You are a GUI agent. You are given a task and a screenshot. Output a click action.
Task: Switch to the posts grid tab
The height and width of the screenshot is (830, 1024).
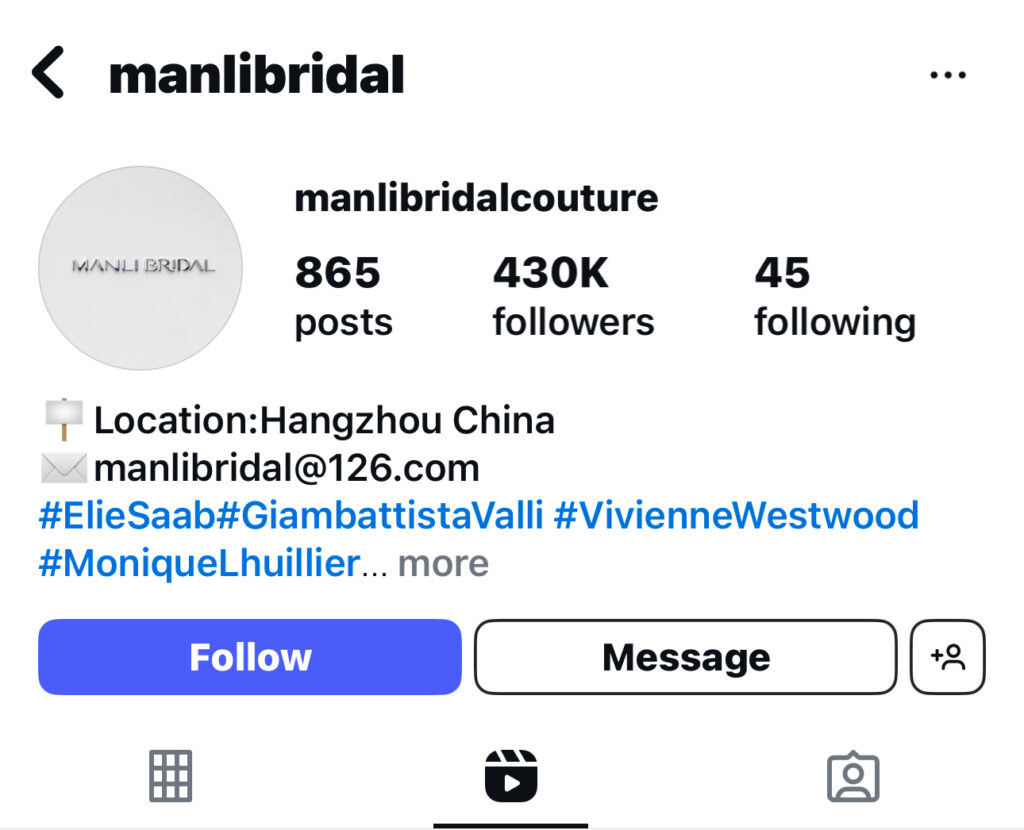click(170, 775)
